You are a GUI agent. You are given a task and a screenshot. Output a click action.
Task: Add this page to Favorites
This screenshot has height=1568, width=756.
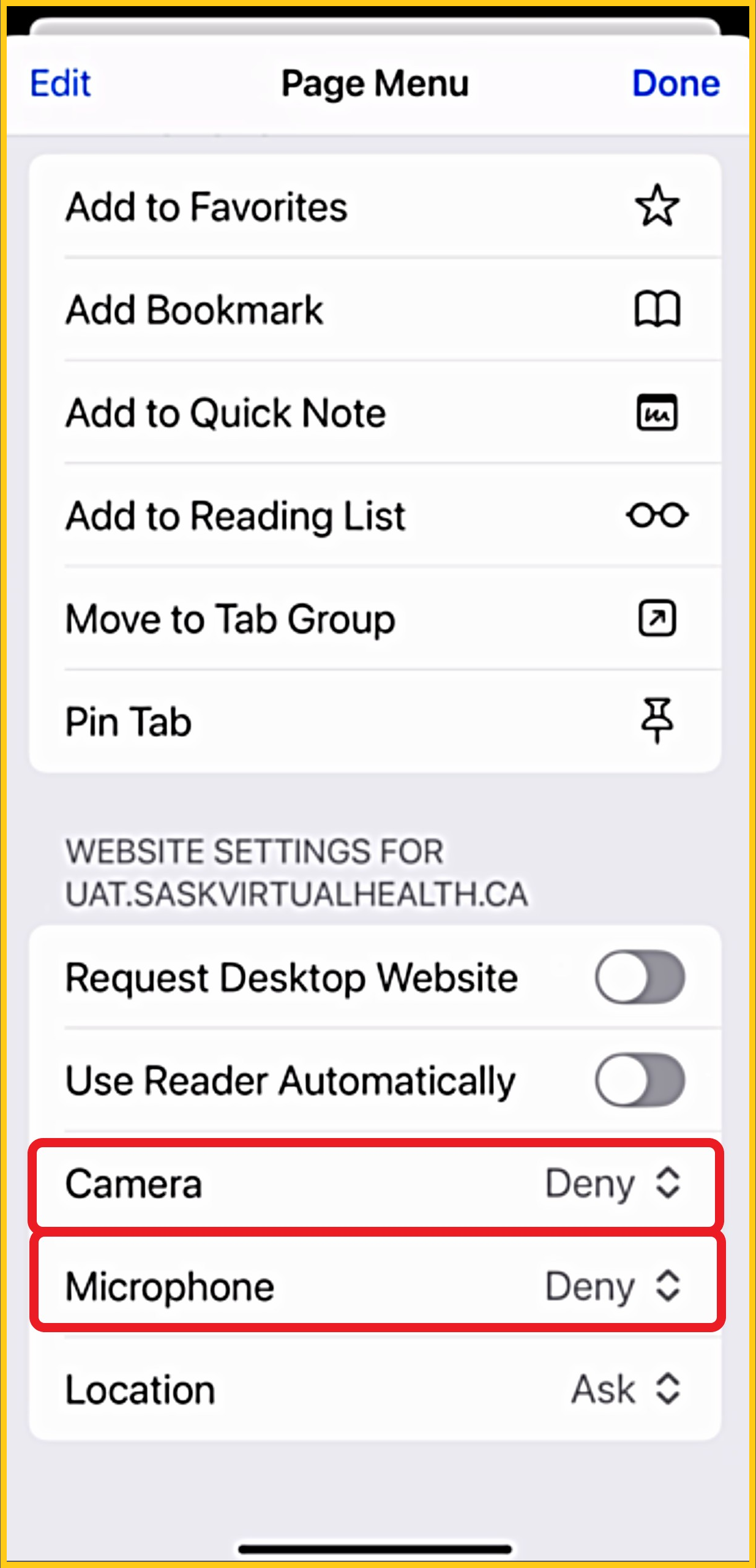coord(375,206)
